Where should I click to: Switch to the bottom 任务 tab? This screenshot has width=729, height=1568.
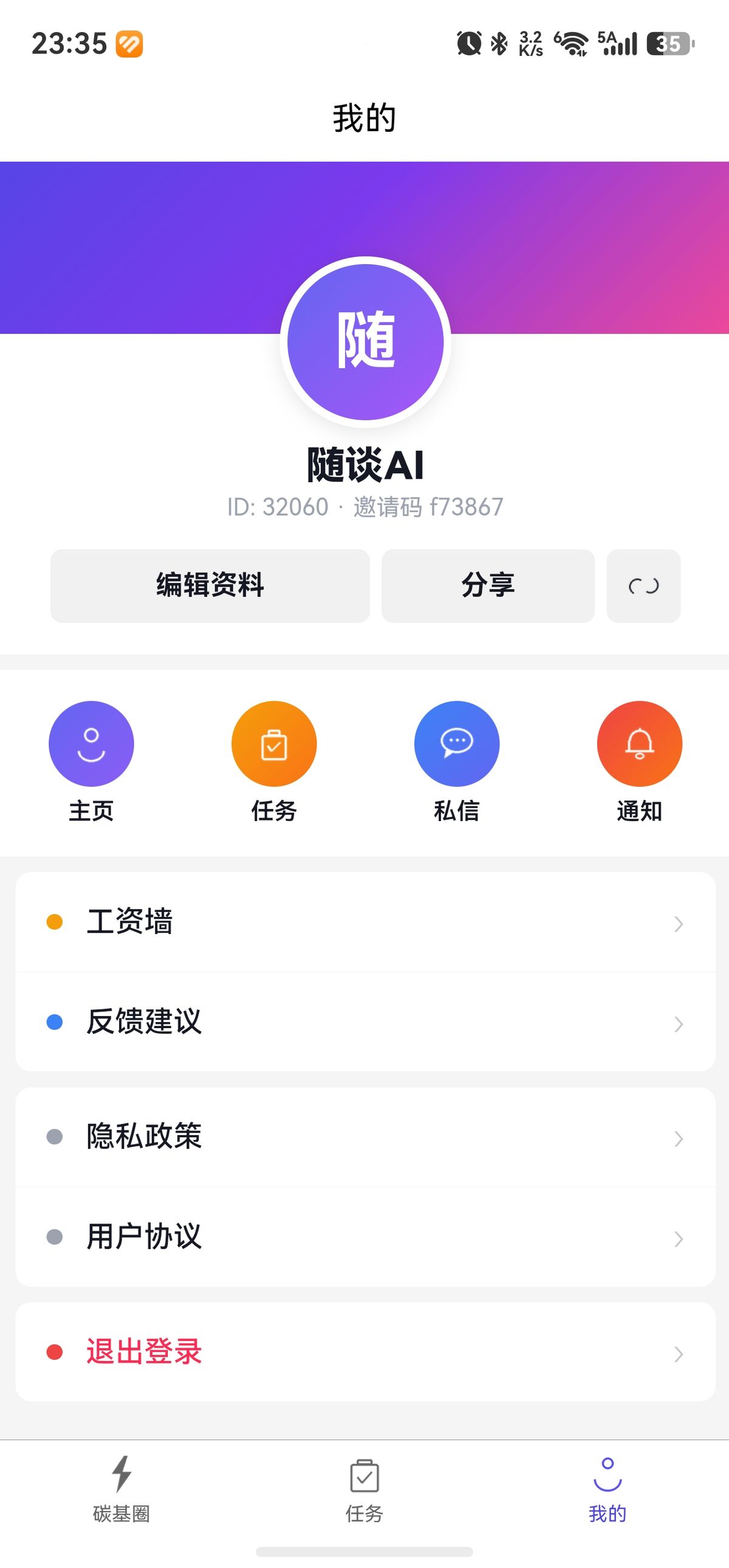(364, 1490)
